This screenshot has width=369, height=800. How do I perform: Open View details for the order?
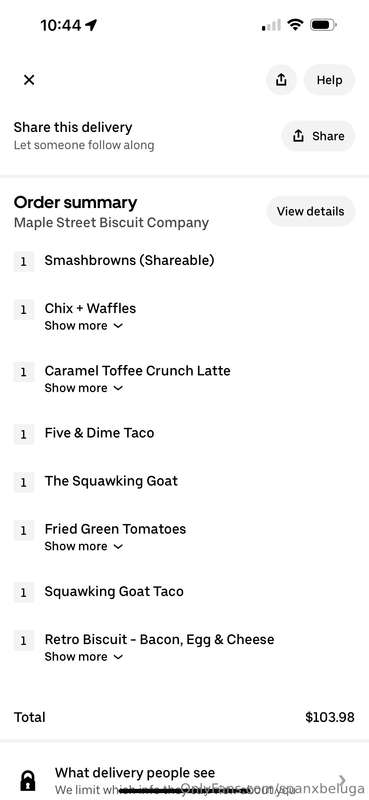point(310,211)
